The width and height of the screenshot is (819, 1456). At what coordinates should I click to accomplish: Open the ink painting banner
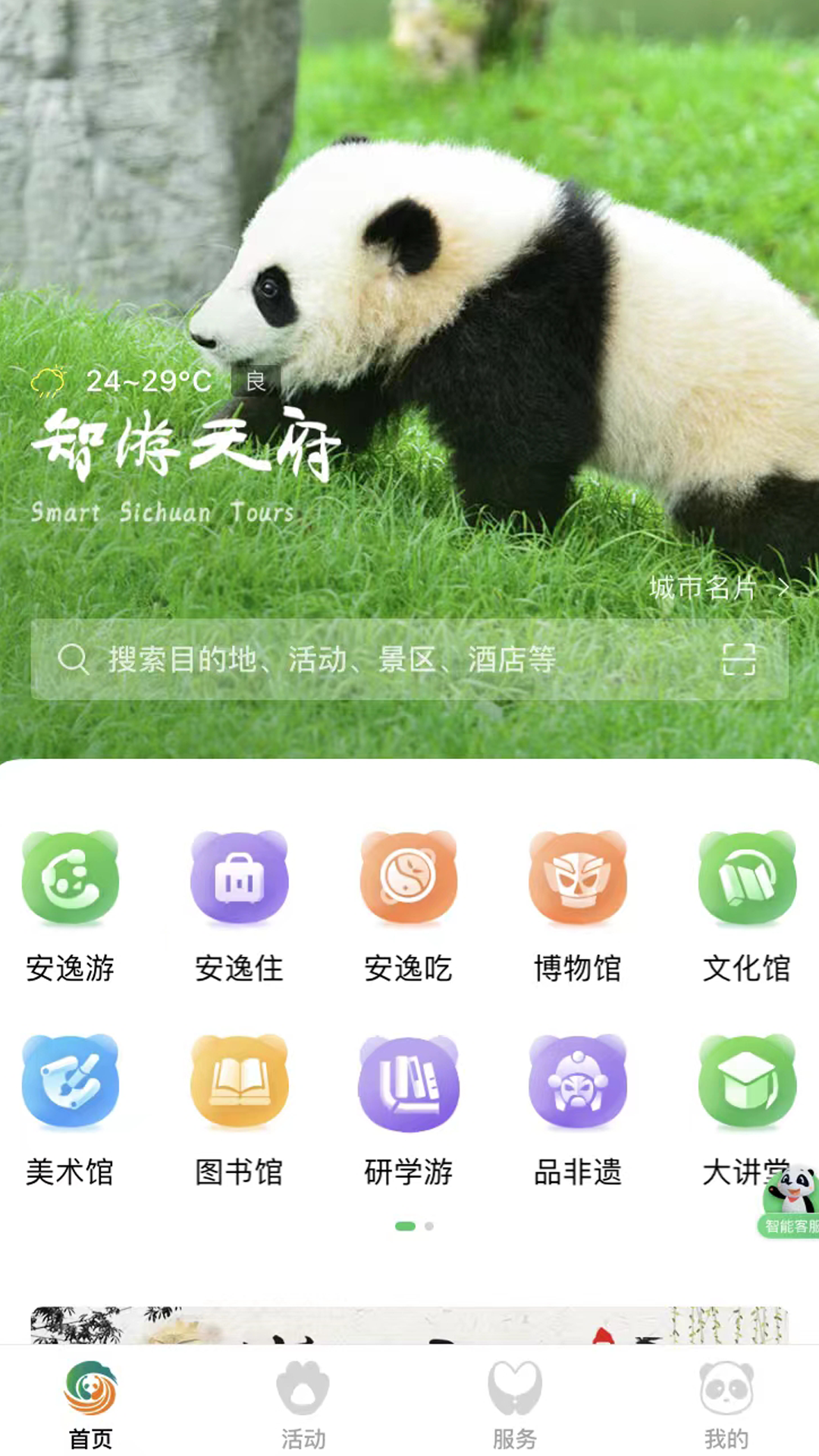(409, 1324)
